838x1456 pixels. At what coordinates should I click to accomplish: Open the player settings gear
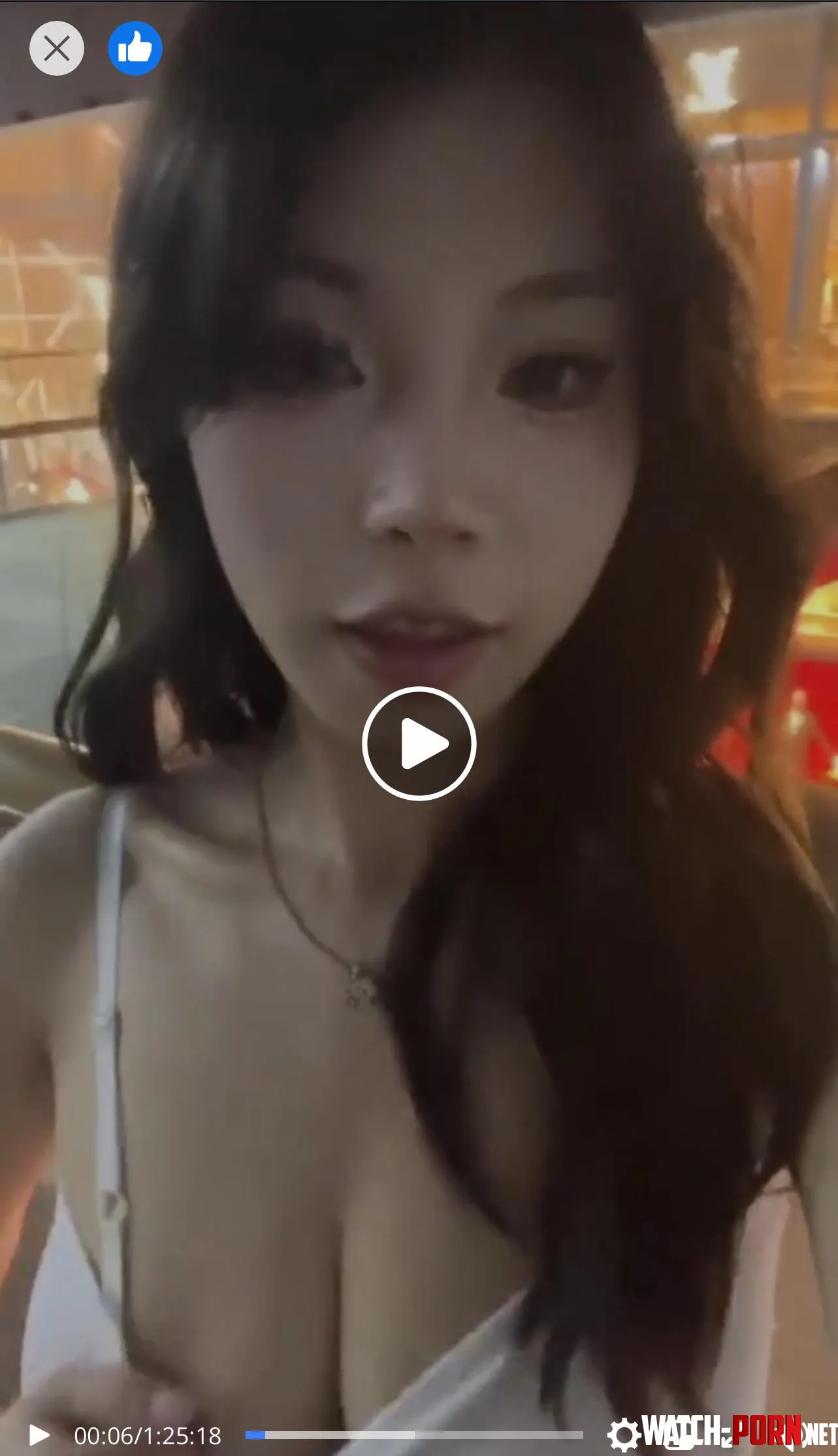coord(623,1435)
